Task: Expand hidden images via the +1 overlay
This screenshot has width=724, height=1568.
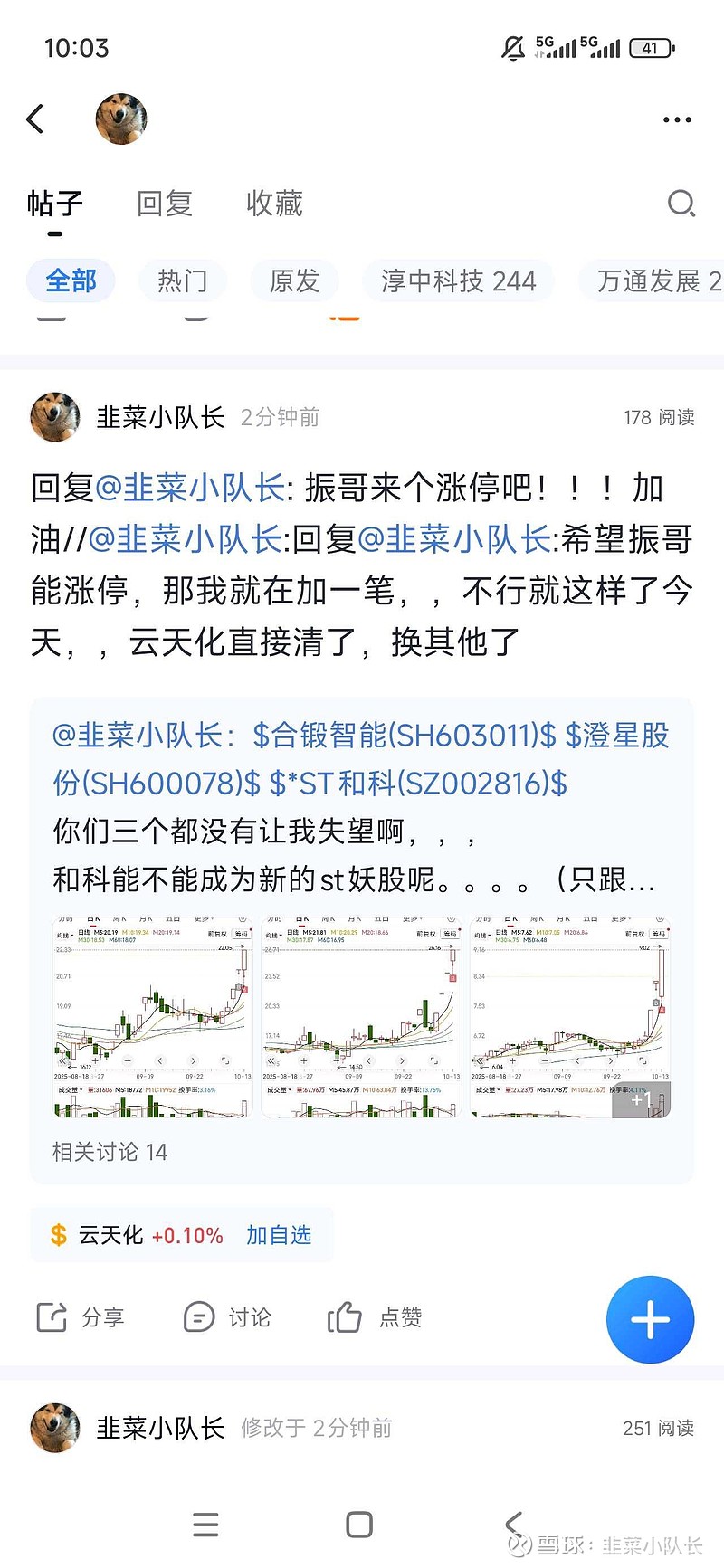Action: (644, 1099)
